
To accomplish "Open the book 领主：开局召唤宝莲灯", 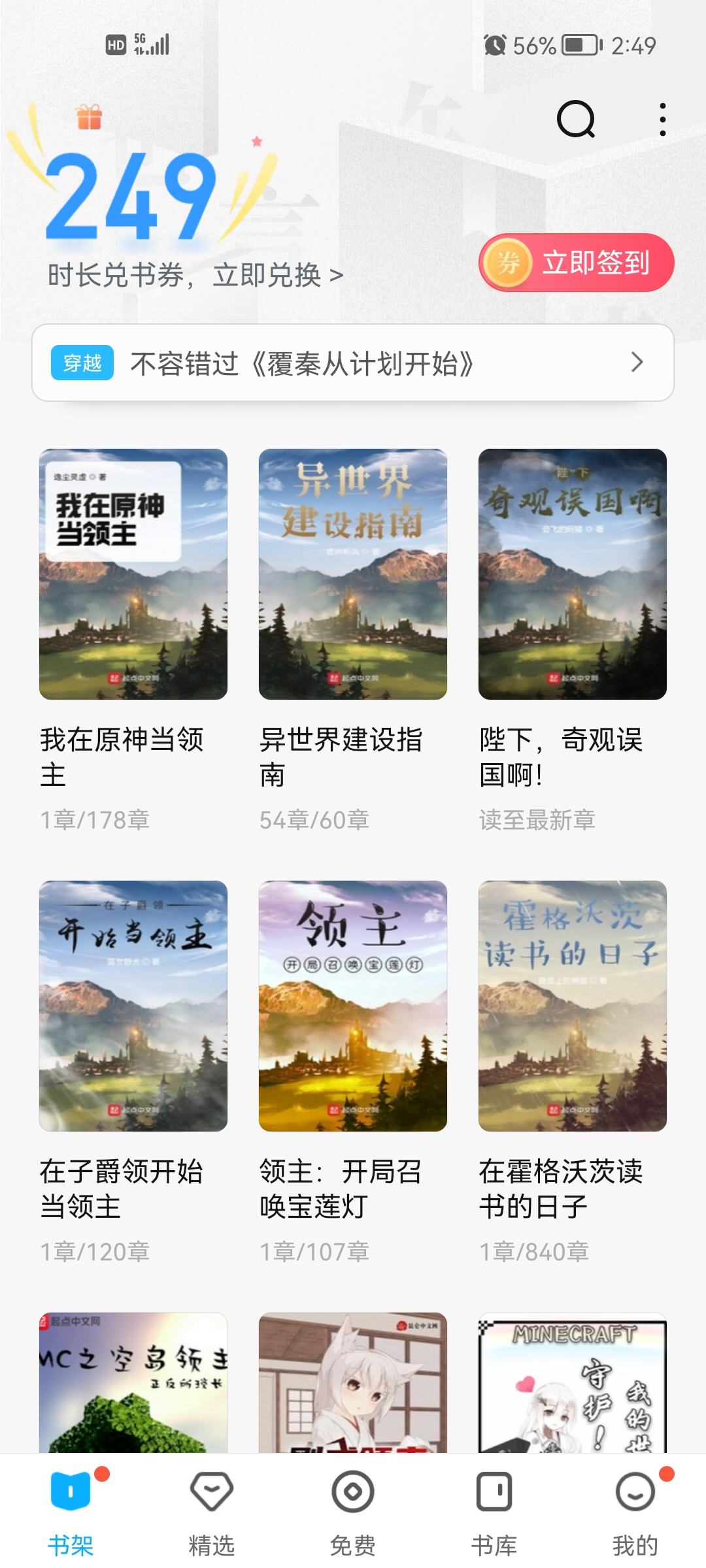I will (x=353, y=1006).
